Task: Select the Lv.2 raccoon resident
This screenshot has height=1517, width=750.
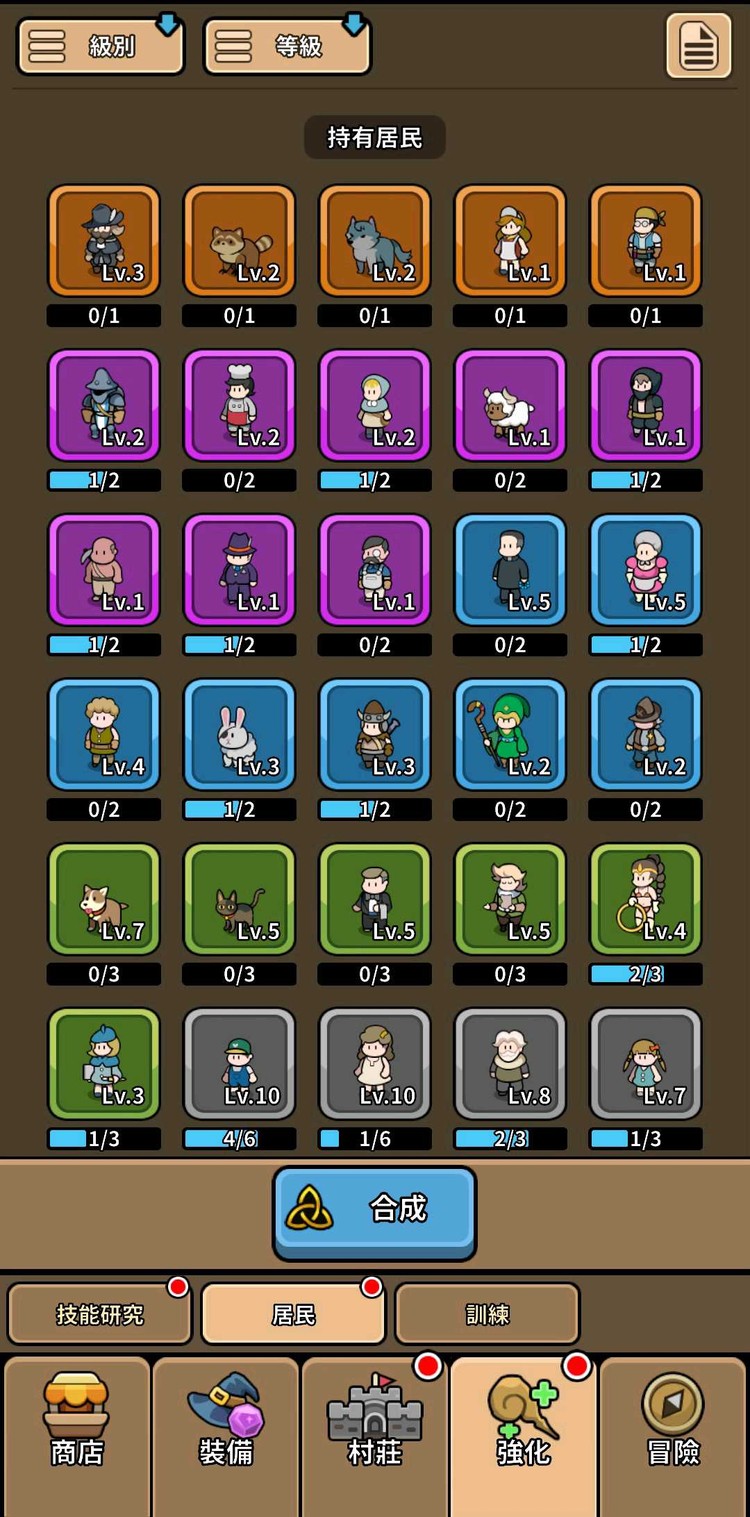Action: point(239,241)
